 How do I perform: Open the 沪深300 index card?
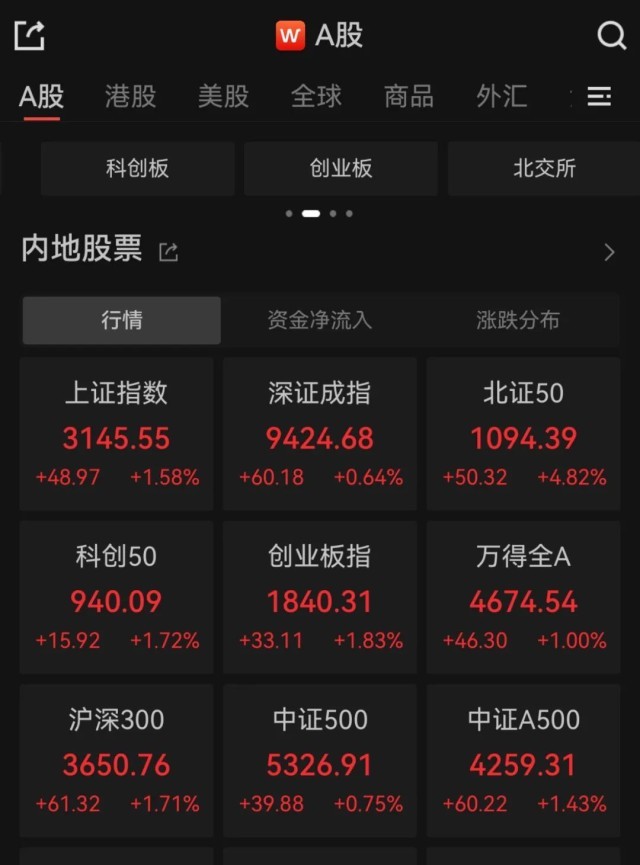point(117,761)
